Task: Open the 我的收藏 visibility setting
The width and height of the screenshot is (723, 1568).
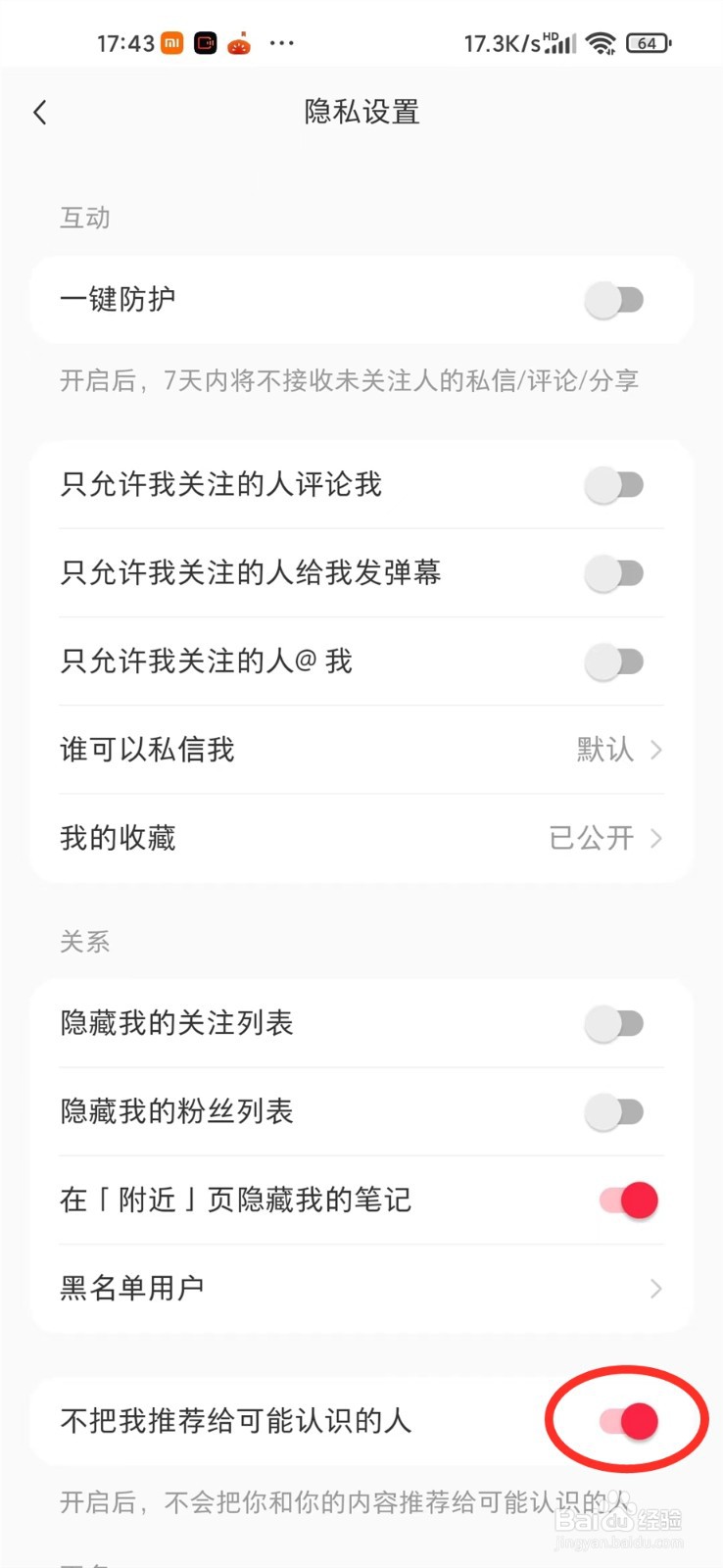Action: pos(361,838)
